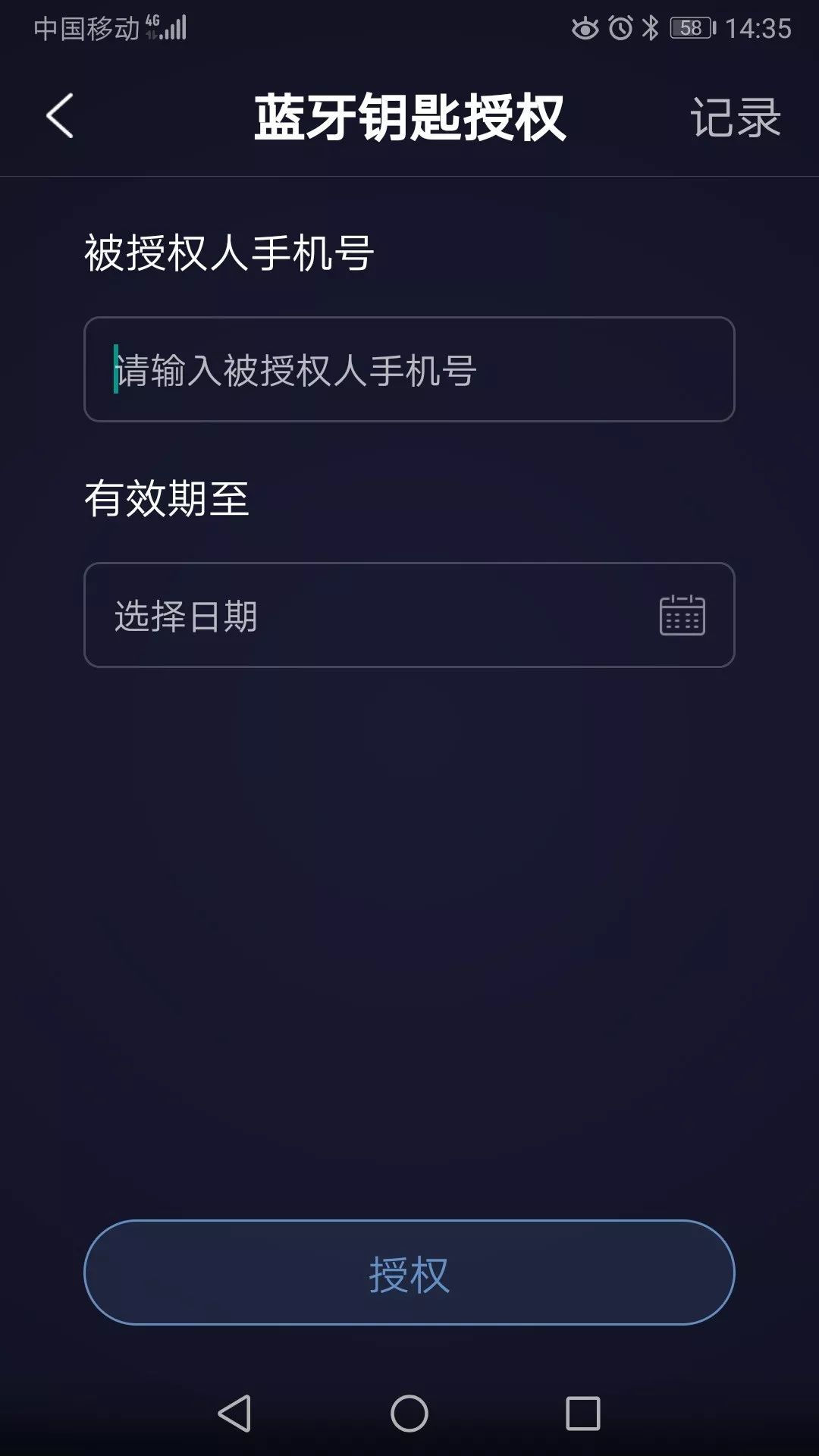Open the 选择日期 date picker field
Image resolution: width=819 pixels, height=1456 pixels.
[x=409, y=615]
